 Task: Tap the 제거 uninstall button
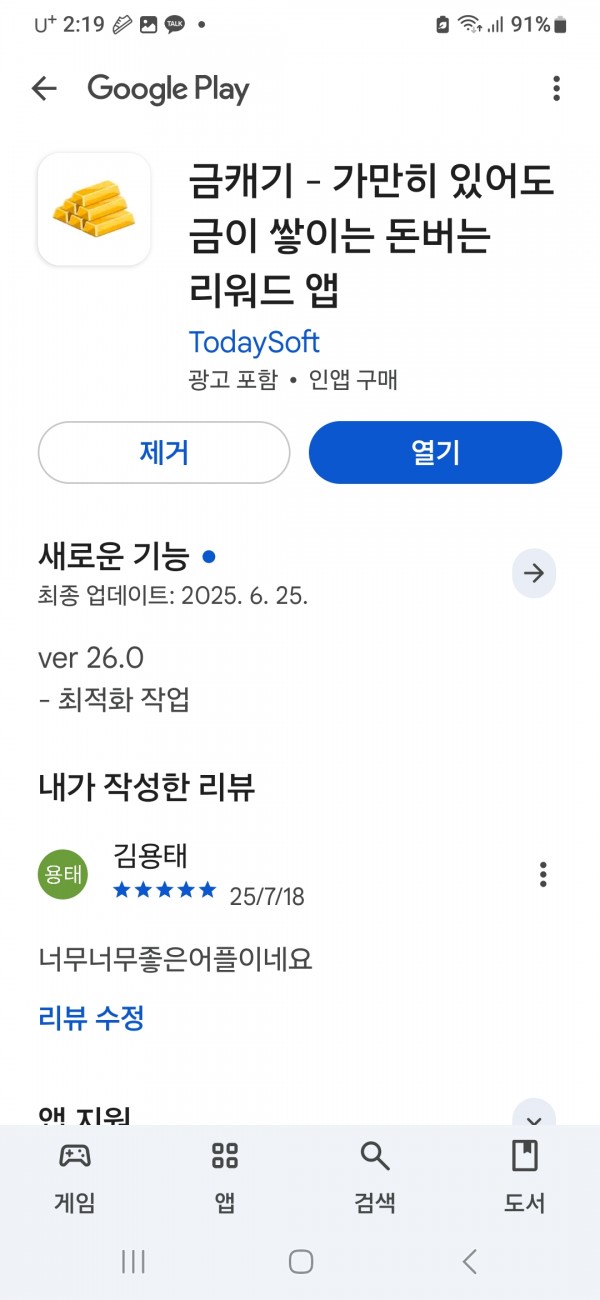point(164,453)
